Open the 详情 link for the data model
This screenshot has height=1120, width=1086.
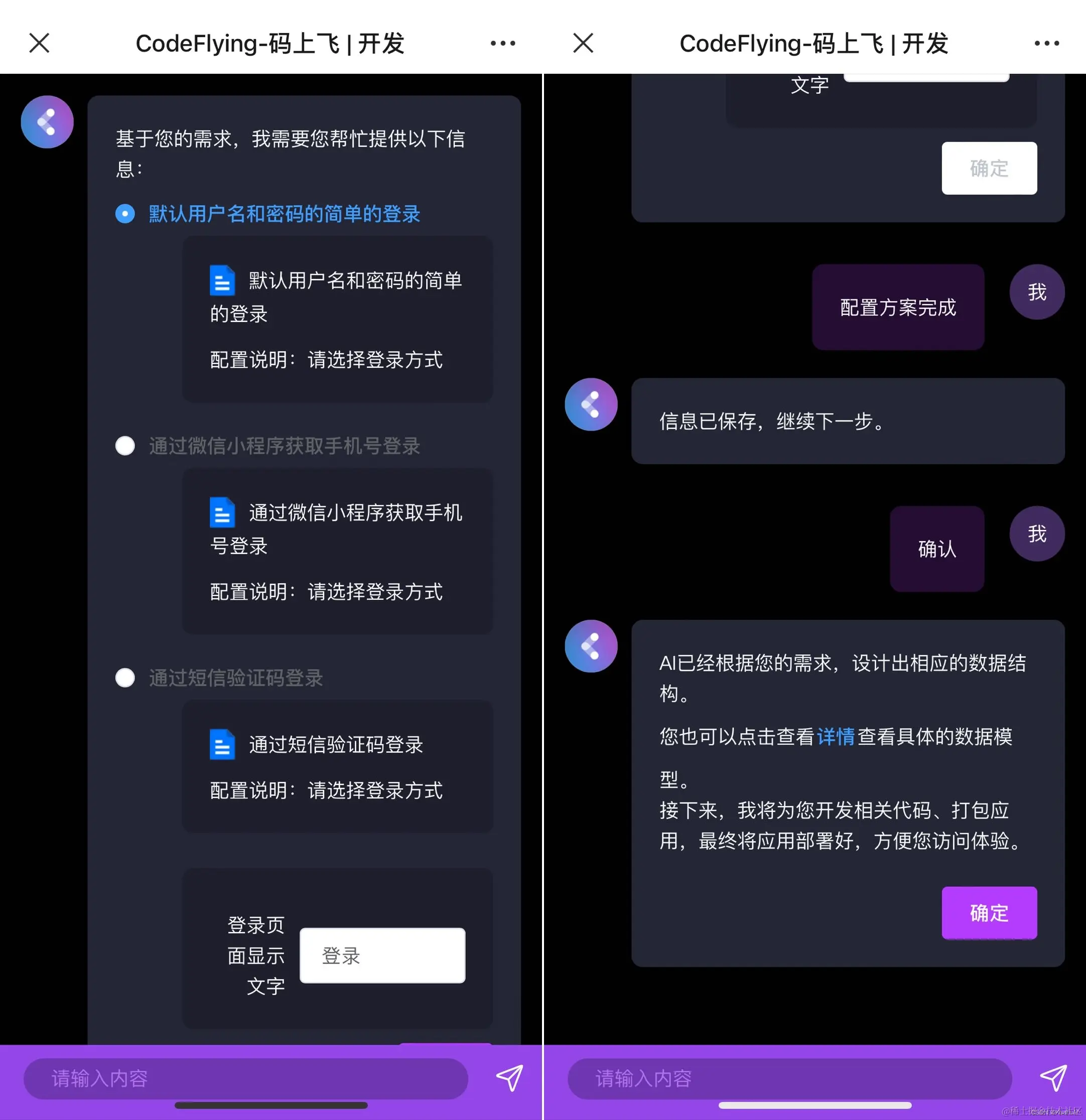(x=835, y=737)
